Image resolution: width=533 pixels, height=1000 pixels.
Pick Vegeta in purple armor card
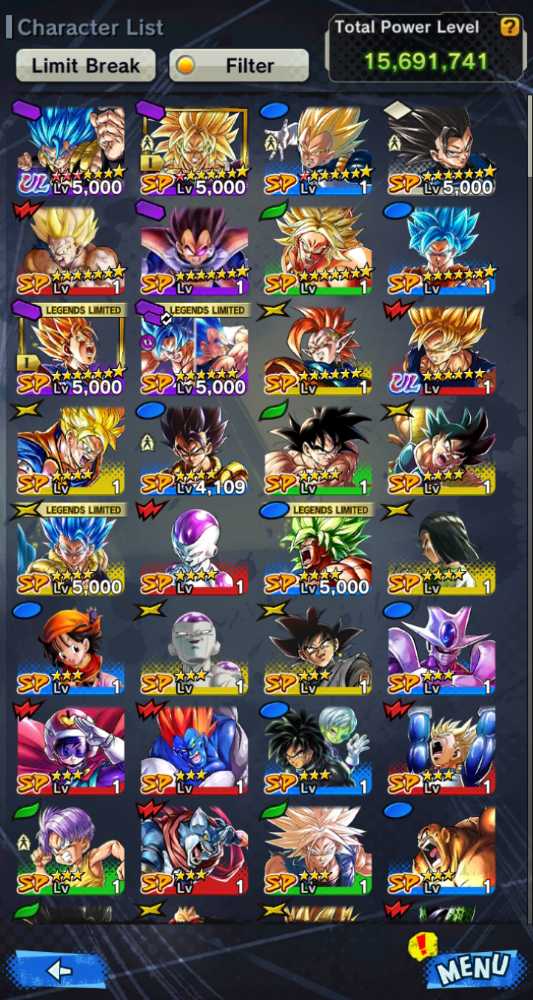click(x=194, y=251)
